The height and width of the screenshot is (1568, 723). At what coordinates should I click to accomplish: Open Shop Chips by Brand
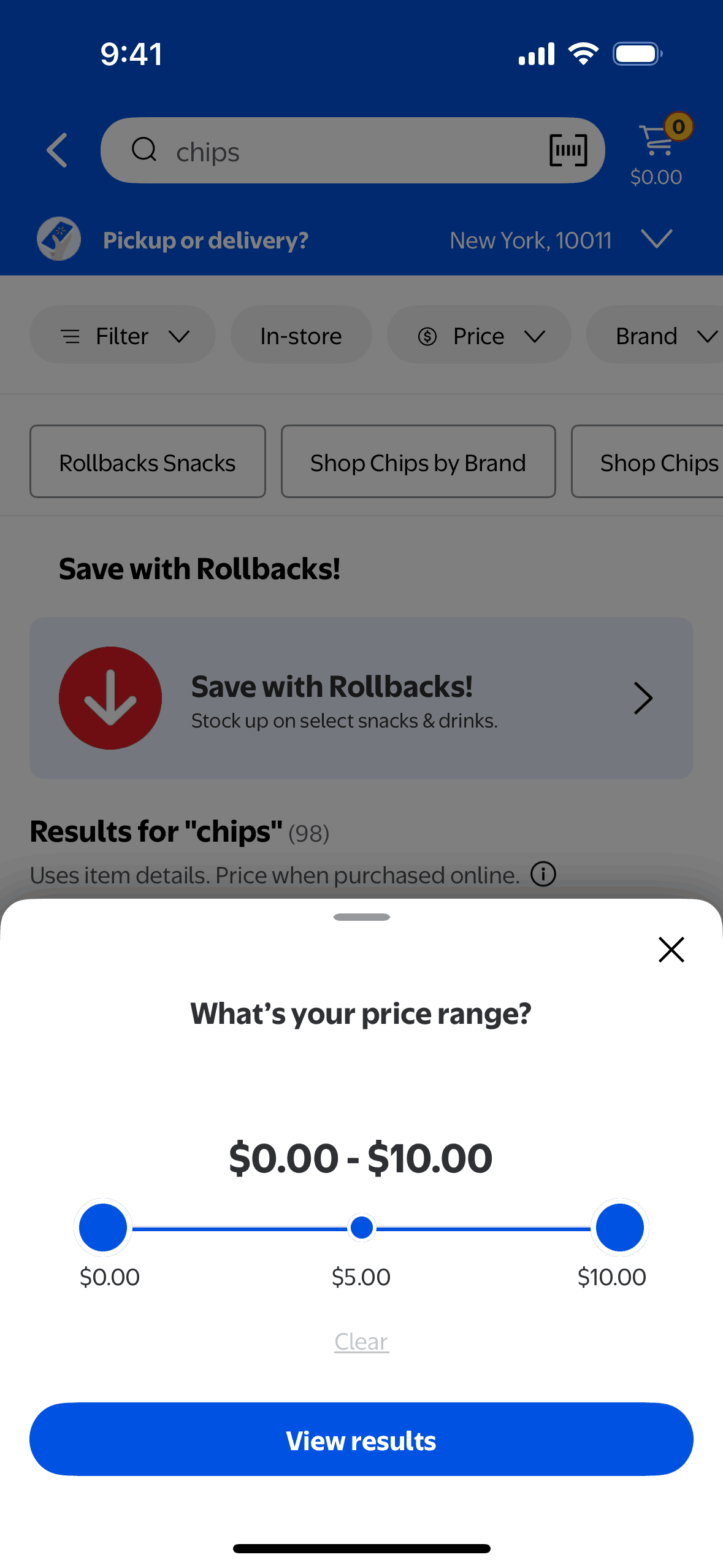[x=418, y=462]
